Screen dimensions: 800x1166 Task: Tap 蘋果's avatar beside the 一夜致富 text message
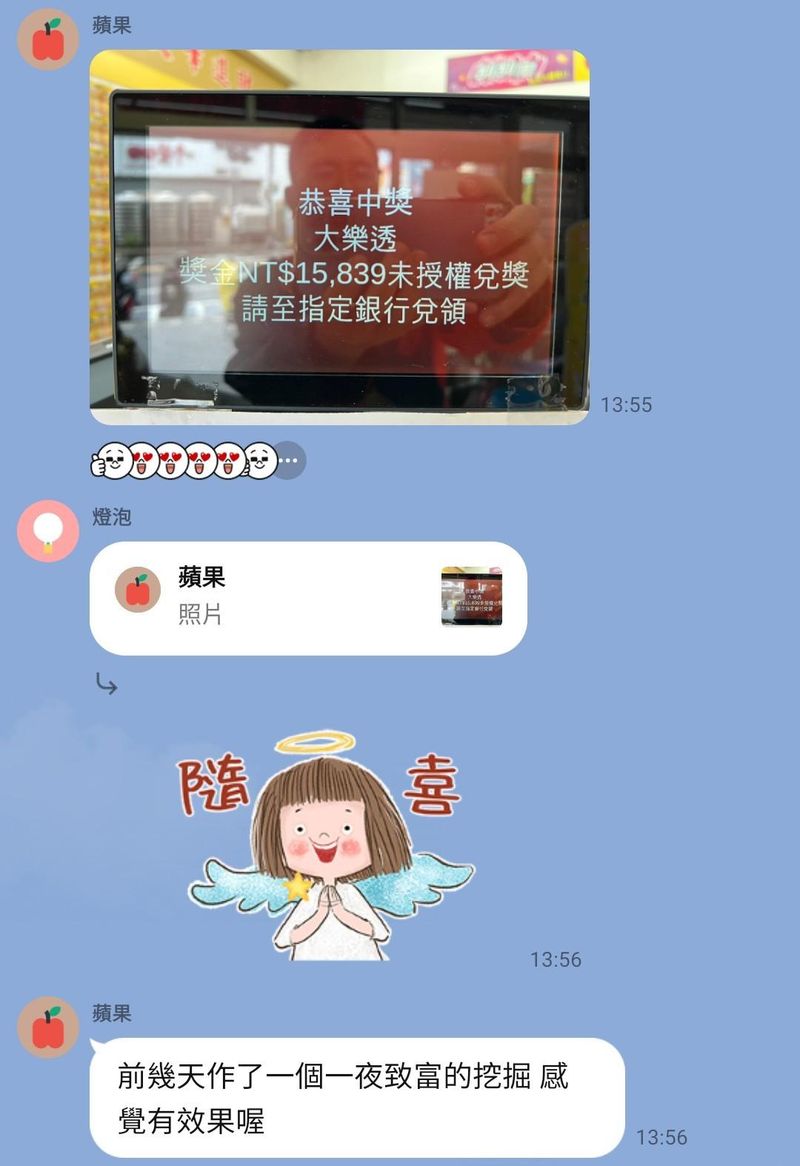tap(48, 1027)
